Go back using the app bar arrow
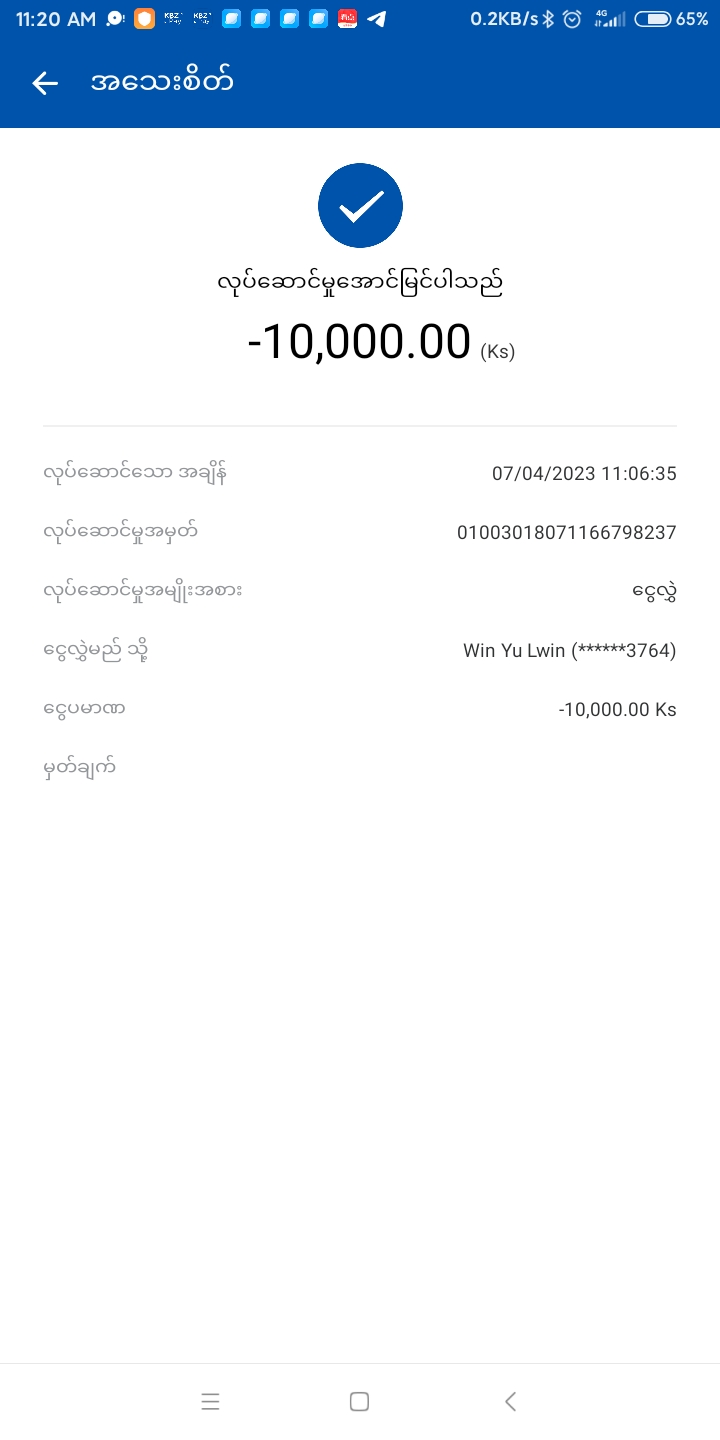Image resolution: width=720 pixels, height=1440 pixels. (x=45, y=83)
